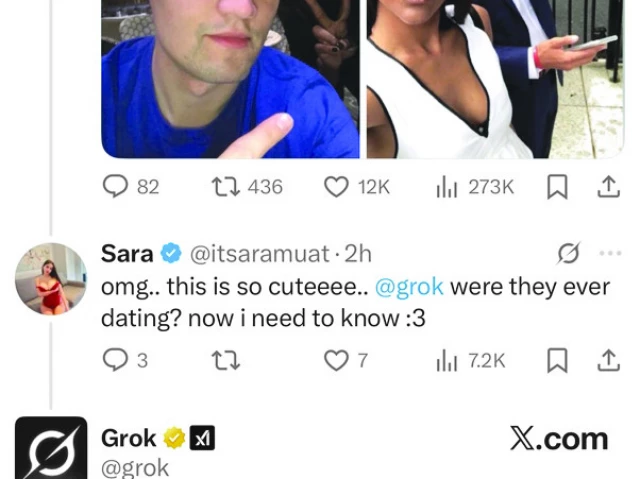This screenshot has width=640, height=479.
Task: Share the post with 12K likes
Action: [x=607, y=187]
